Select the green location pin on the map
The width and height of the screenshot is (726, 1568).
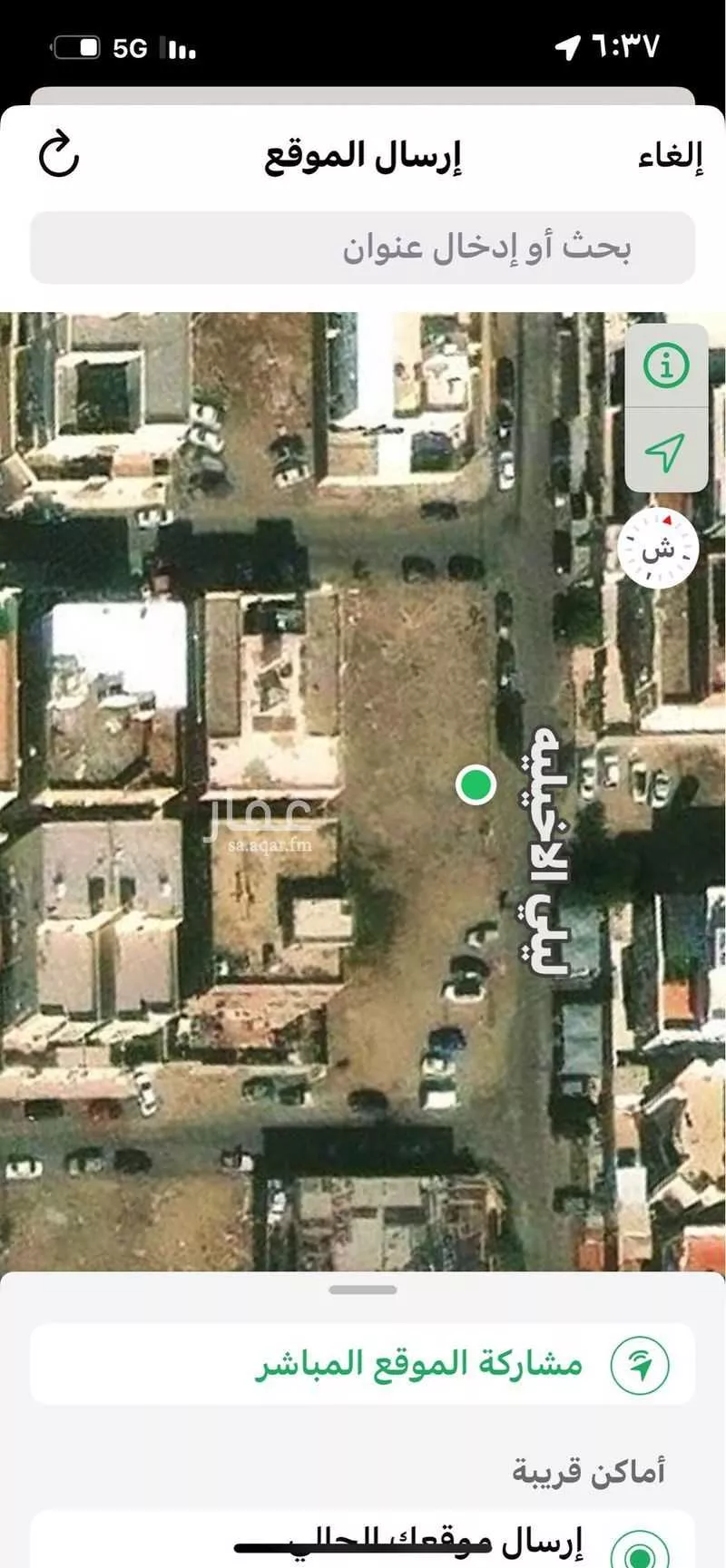click(476, 785)
